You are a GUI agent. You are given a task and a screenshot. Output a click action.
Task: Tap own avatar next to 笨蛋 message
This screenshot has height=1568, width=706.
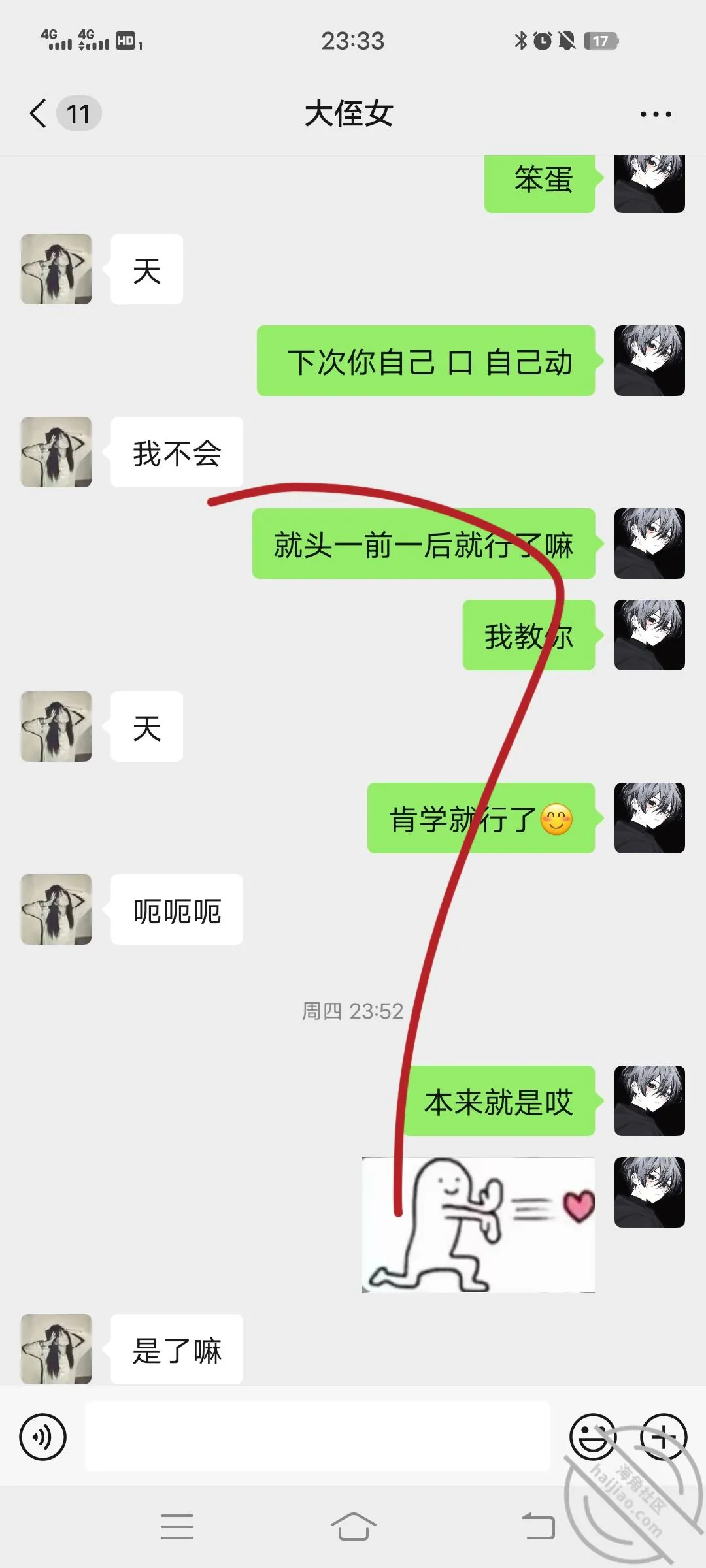(x=650, y=184)
